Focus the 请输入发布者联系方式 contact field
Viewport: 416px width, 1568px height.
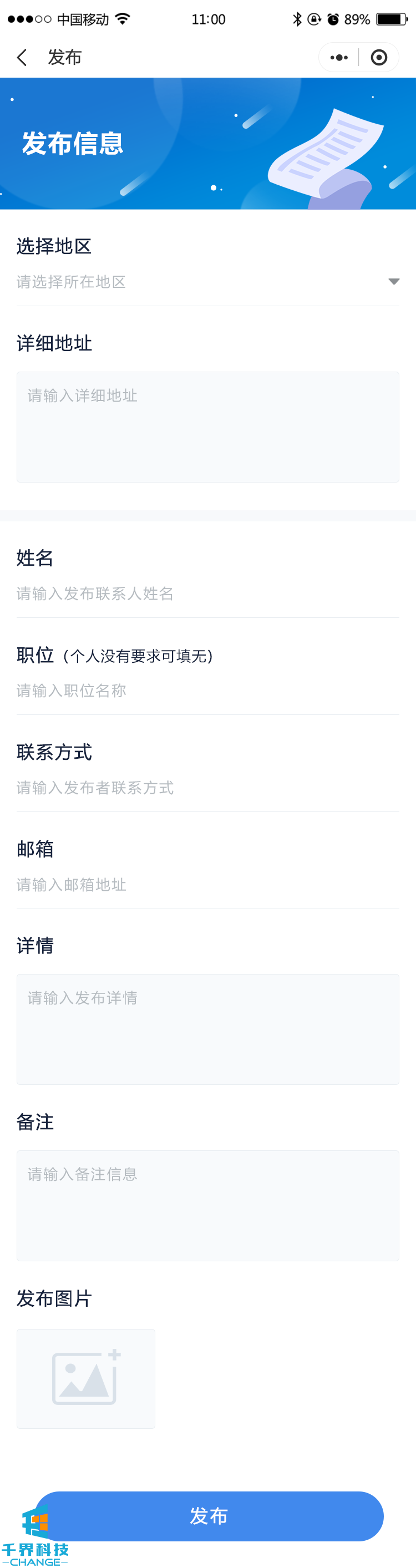pyautogui.click(x=207, y=788)
